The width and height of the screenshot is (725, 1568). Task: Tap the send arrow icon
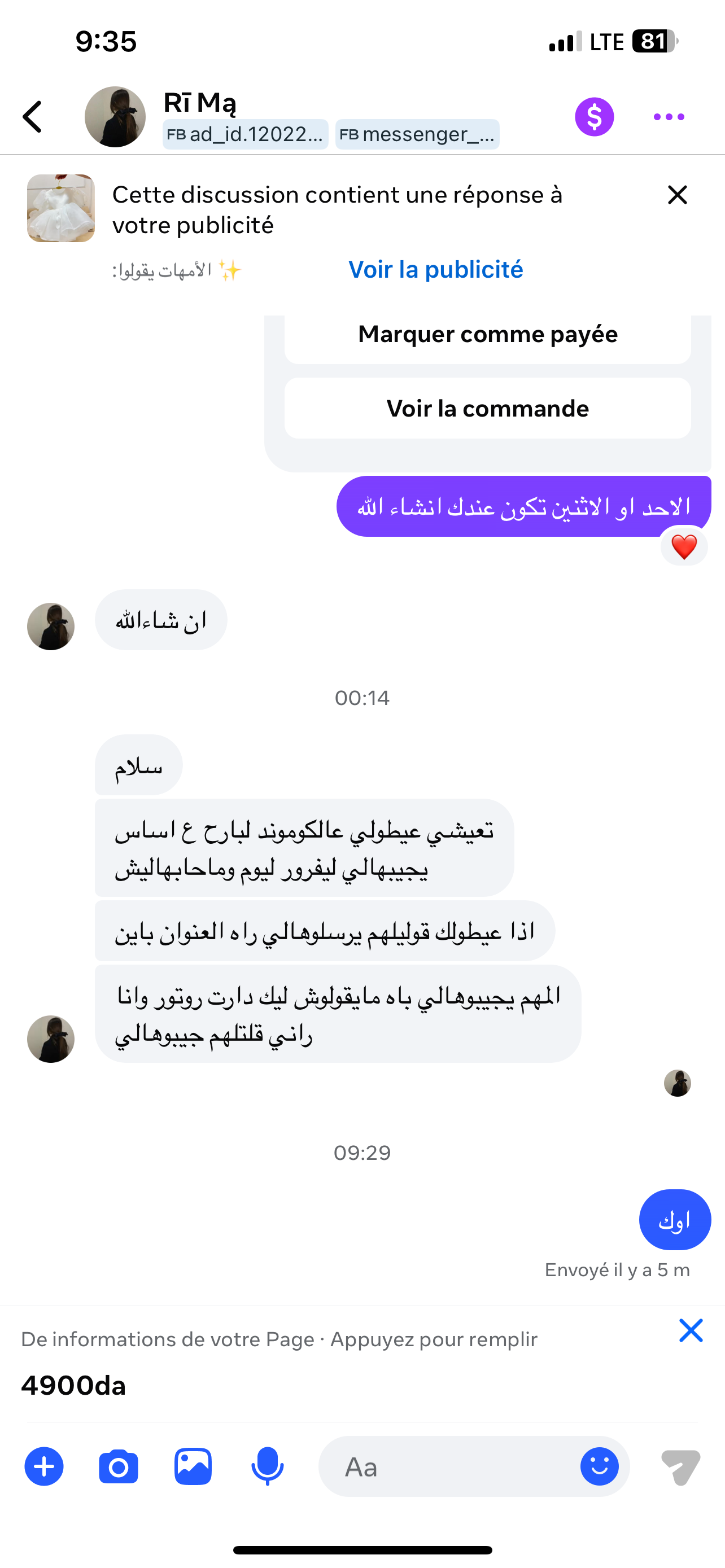(x=680, y=1466)
